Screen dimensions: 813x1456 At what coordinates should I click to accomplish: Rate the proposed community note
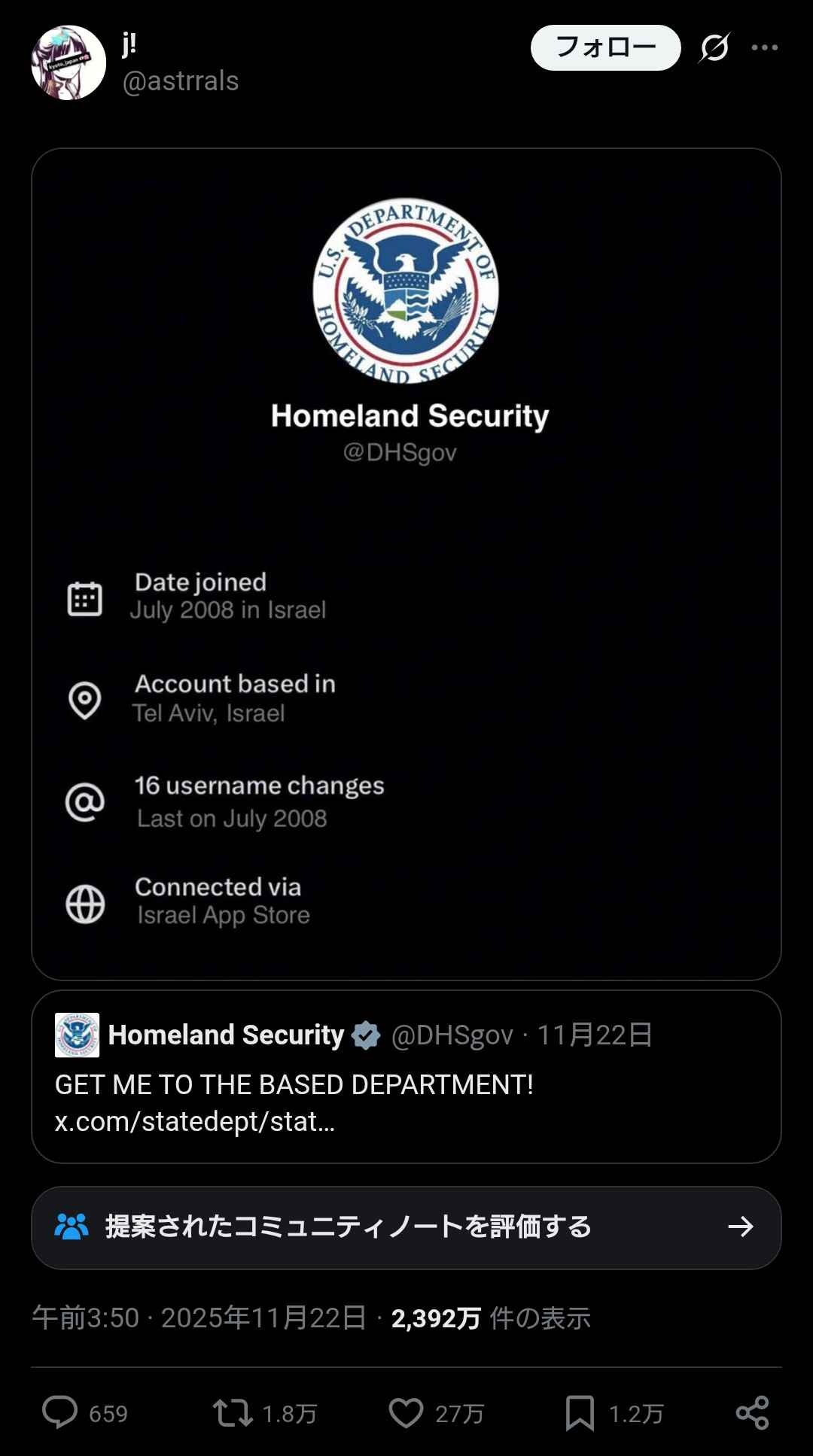tap(406, 1227)
